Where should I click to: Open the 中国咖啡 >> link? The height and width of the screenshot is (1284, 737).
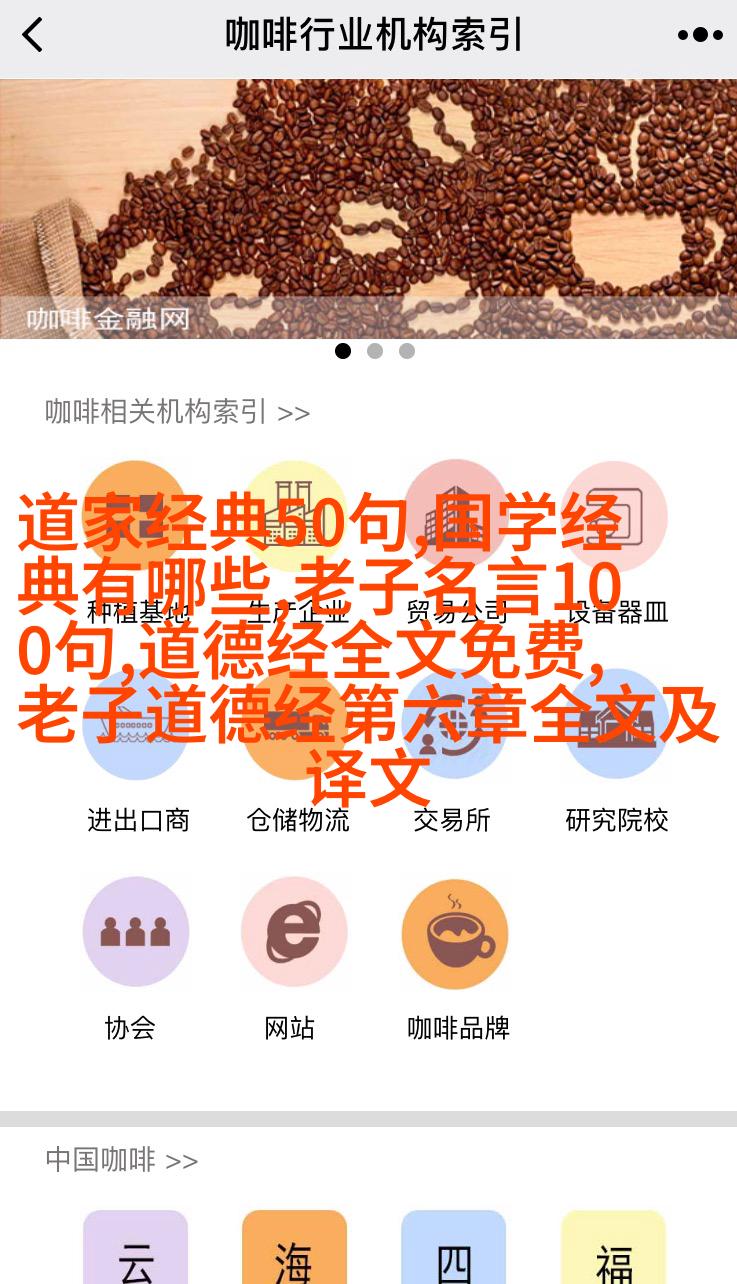click(121, 1160)
